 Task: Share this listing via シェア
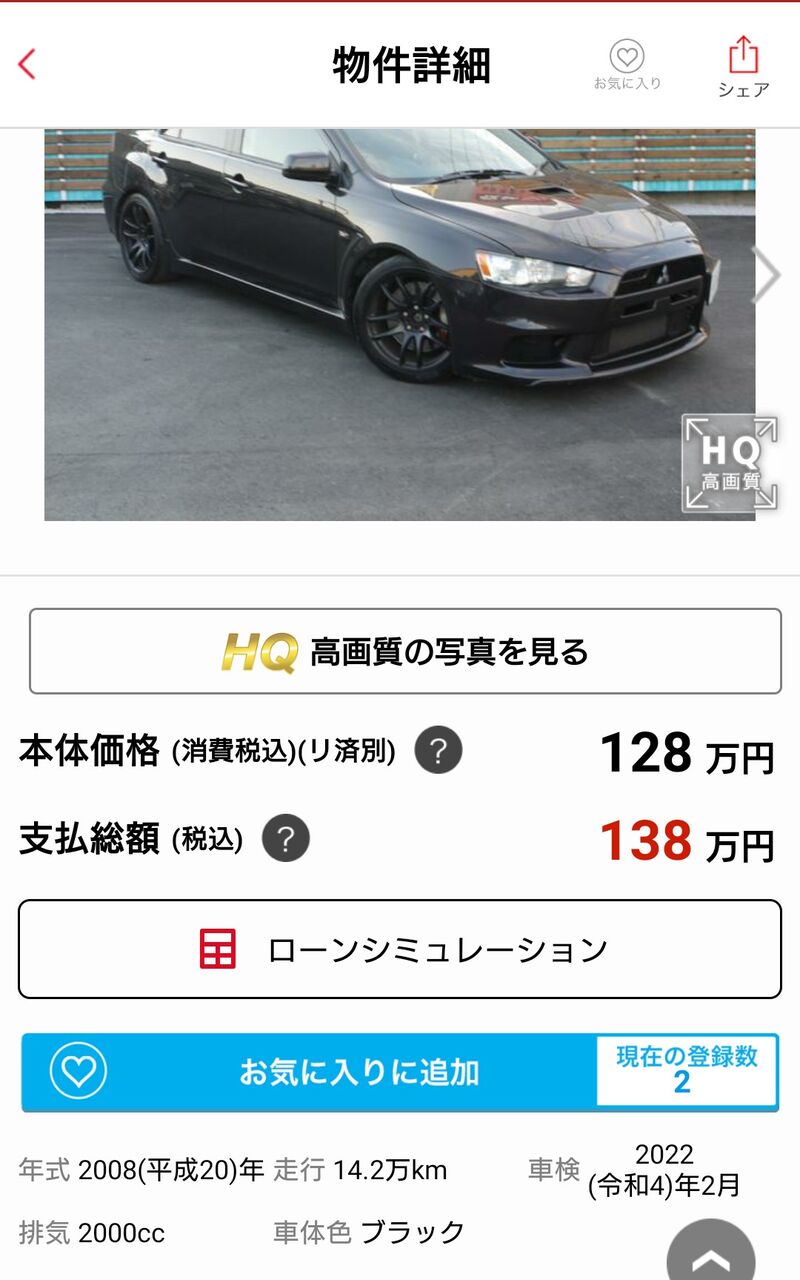(x=743, y=67)
